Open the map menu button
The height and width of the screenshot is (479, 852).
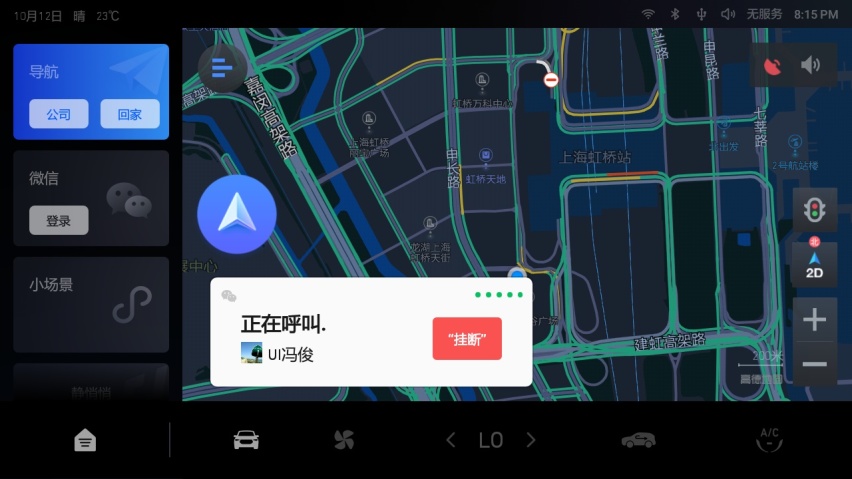222,68
